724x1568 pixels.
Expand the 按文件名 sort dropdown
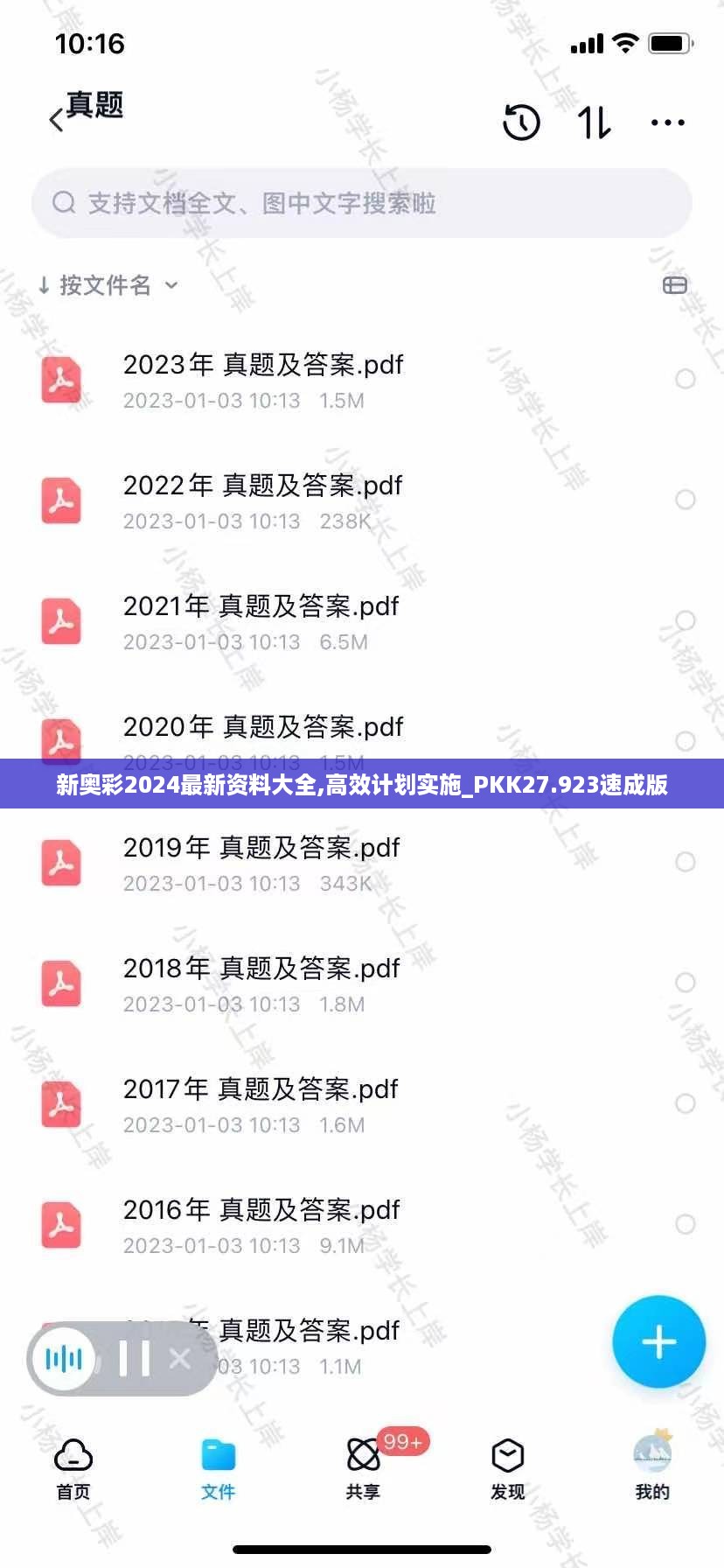coord(108,285)
